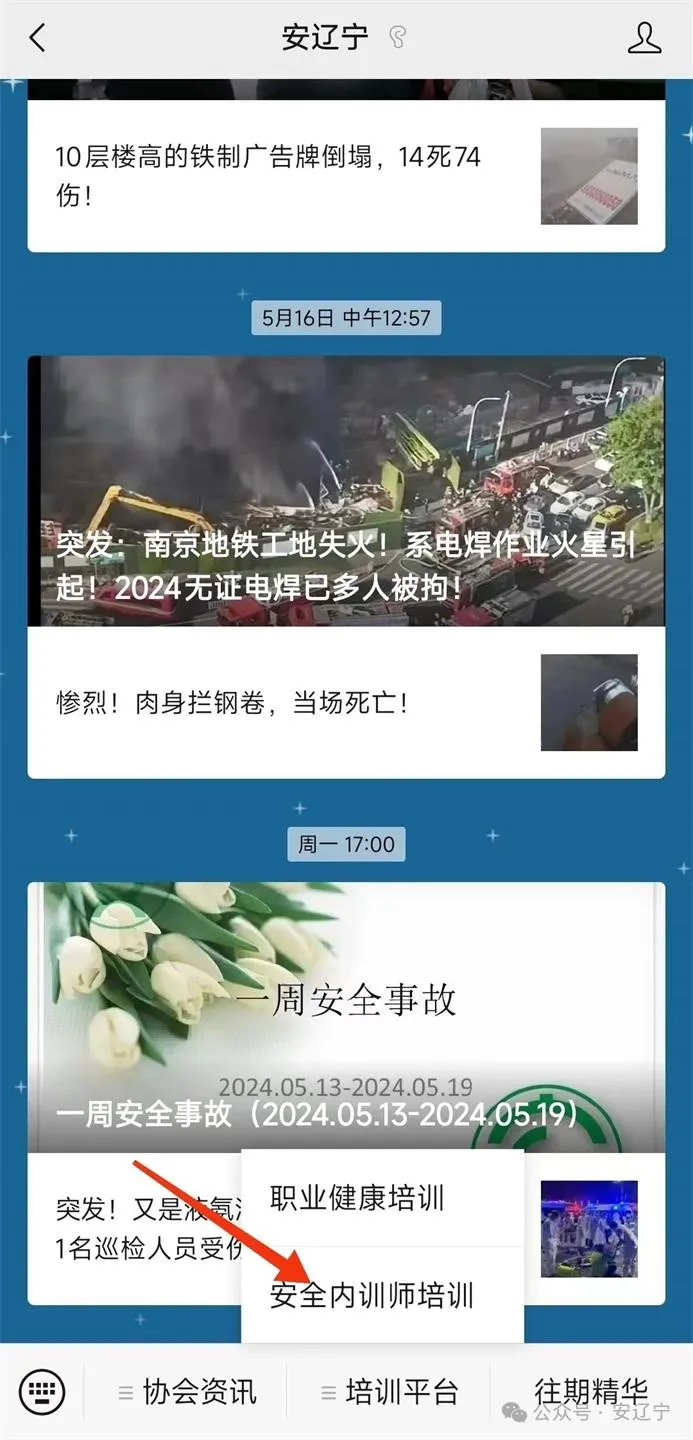Image resolution: width=693 pixels, height=1440 pixels.
Task: Open the 南京地铁工地失火 article card
Action: click(x=345, y=490)
